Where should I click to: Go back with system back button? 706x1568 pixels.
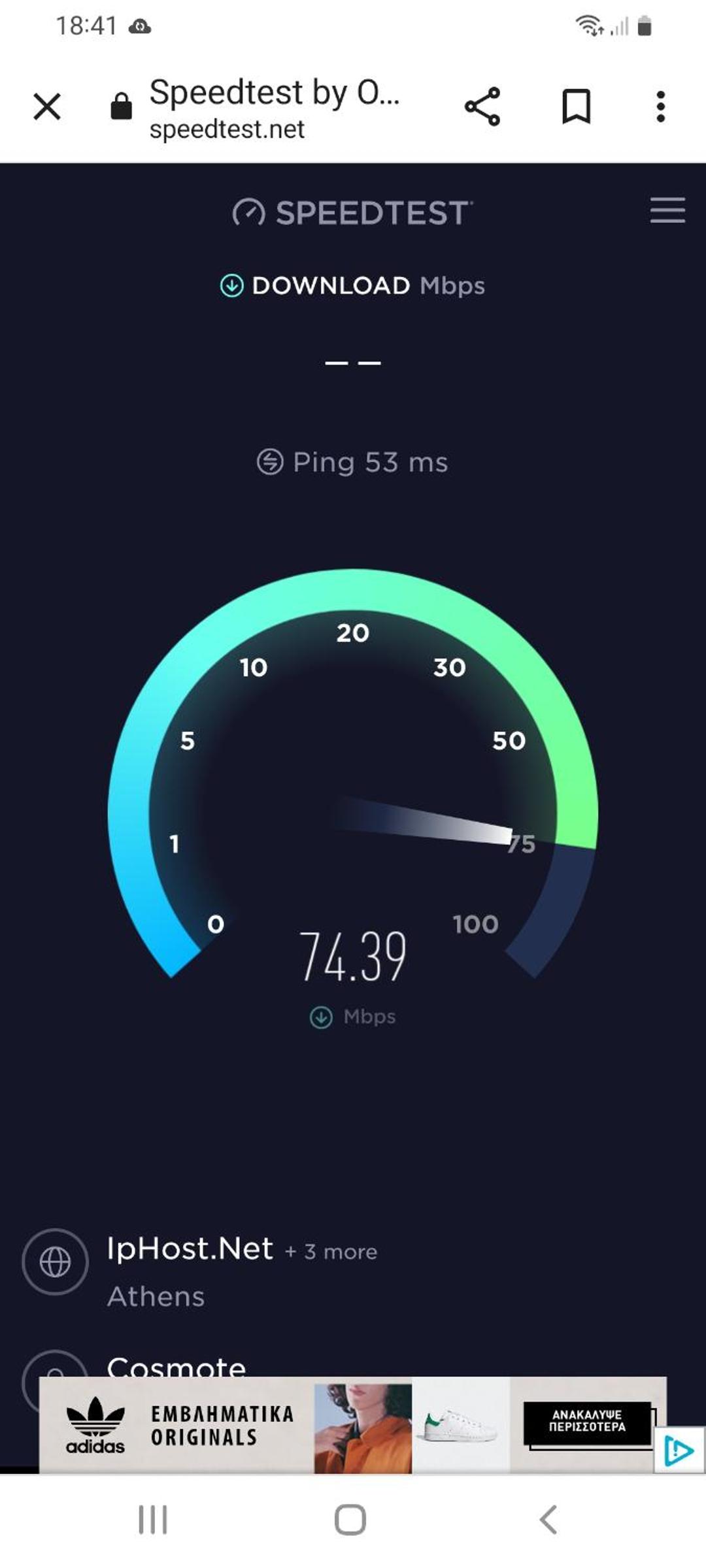tap(548, 1519)
